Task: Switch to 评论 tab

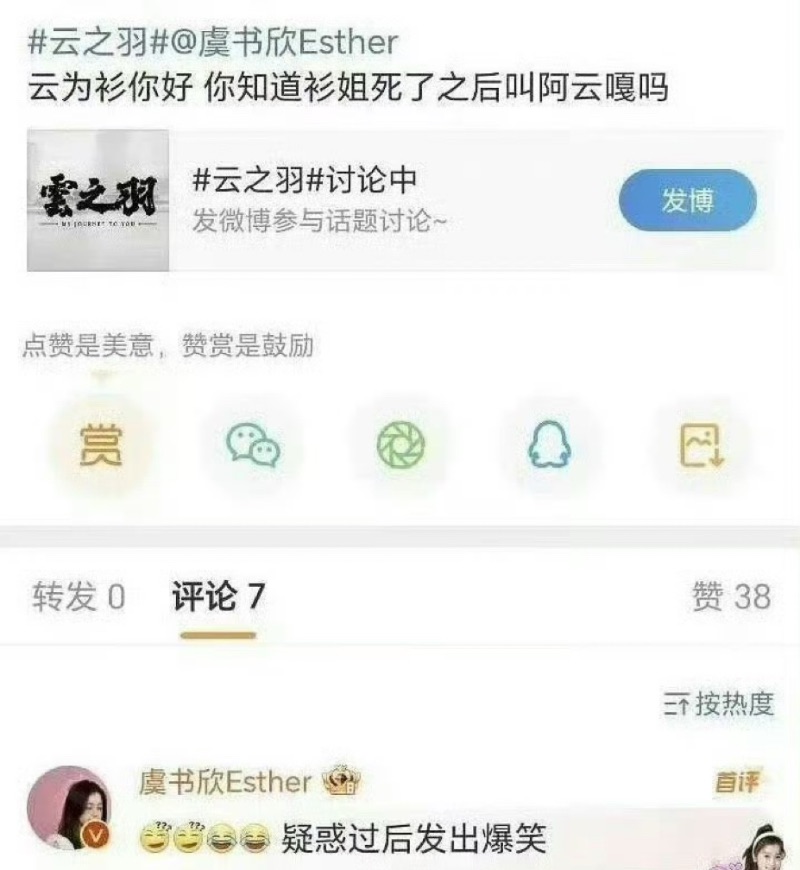Action: tap(218, 597)
